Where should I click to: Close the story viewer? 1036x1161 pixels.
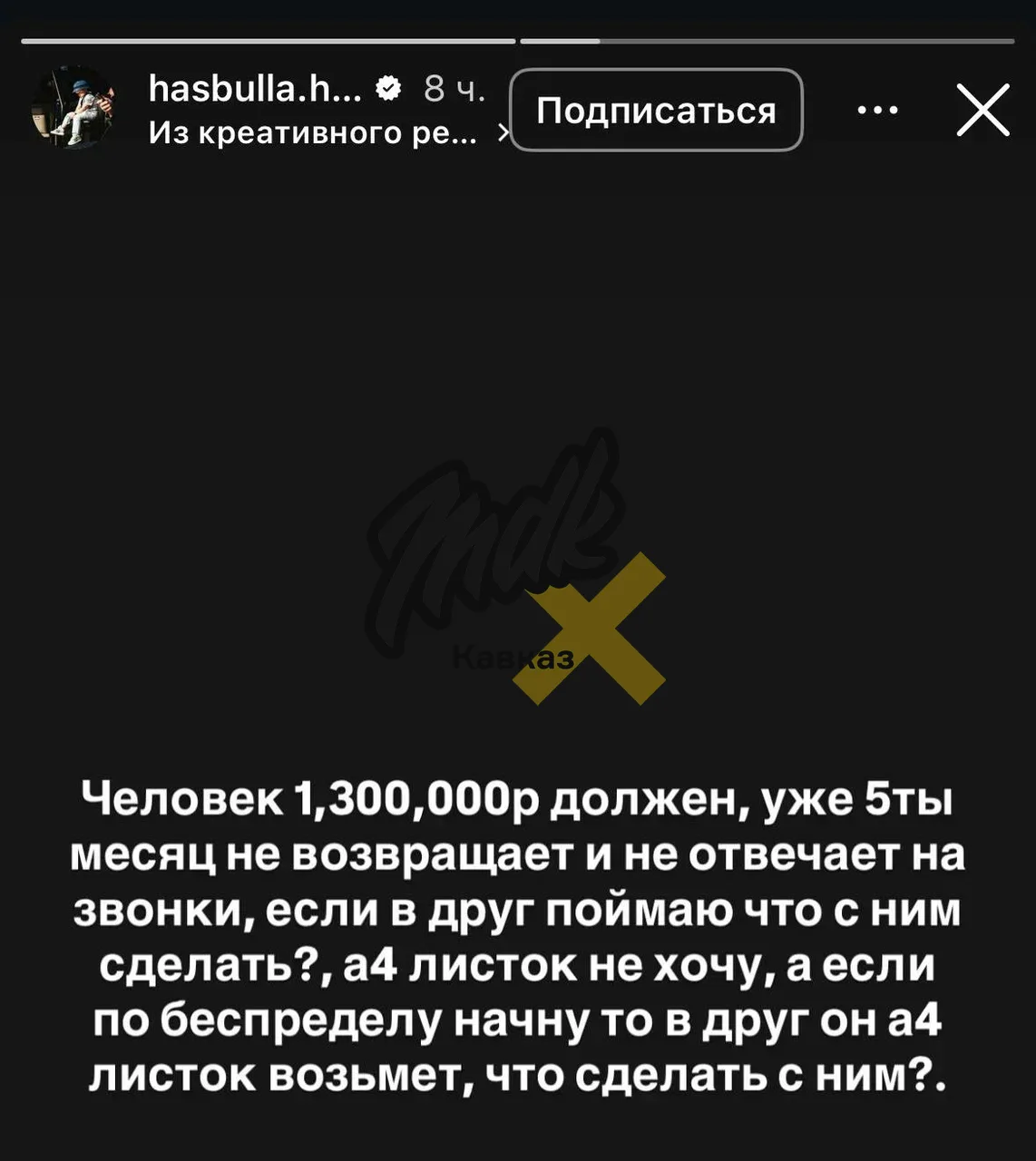983,110
